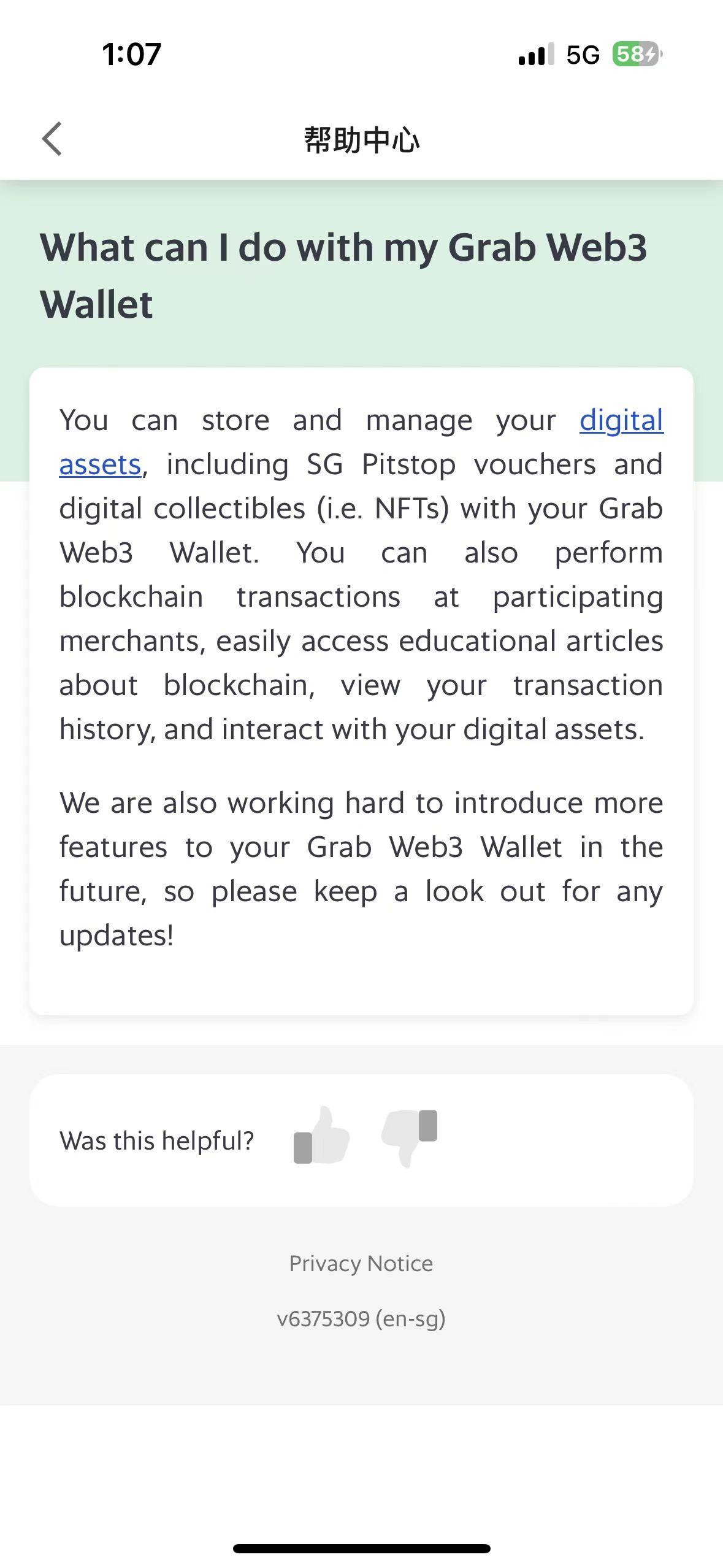723x1568 pixels.
Task: Tap the 5G network indicator
Action: pyautogui.click(x=583, y=55)
